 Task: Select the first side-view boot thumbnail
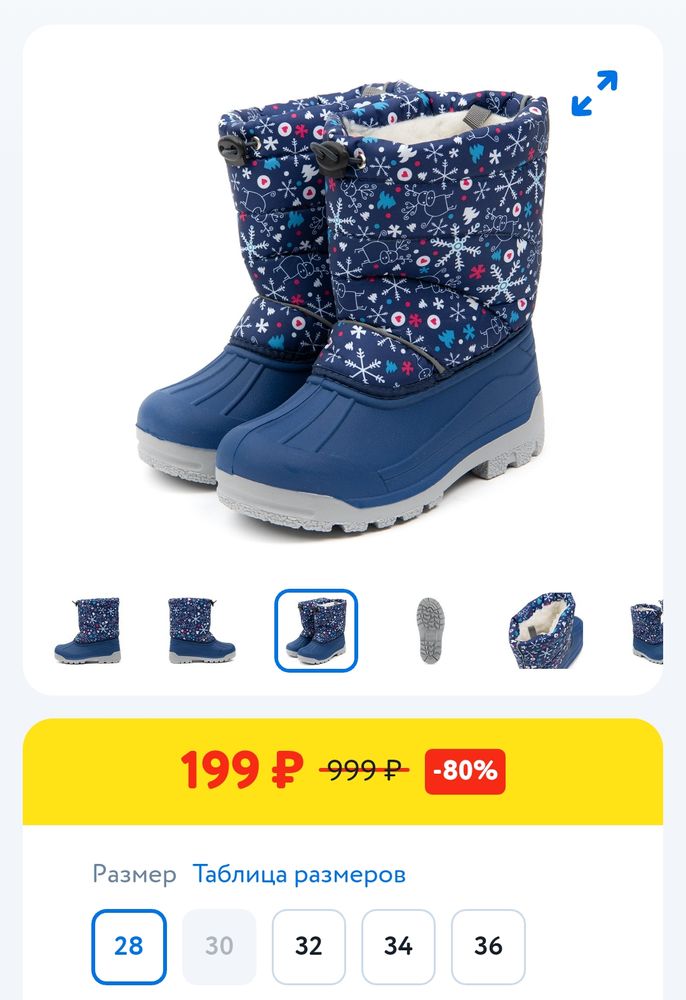click(x=87, y=631)
